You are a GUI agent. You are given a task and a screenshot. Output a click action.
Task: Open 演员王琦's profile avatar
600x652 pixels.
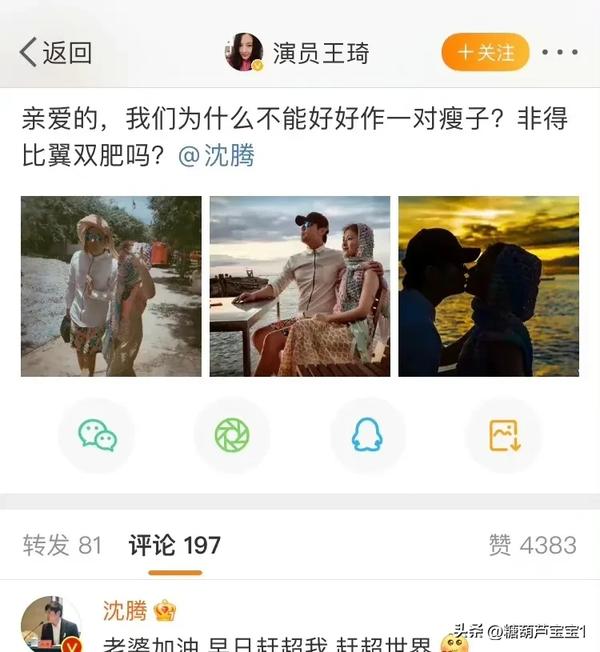pyautogui.click(x=244, y=52)
